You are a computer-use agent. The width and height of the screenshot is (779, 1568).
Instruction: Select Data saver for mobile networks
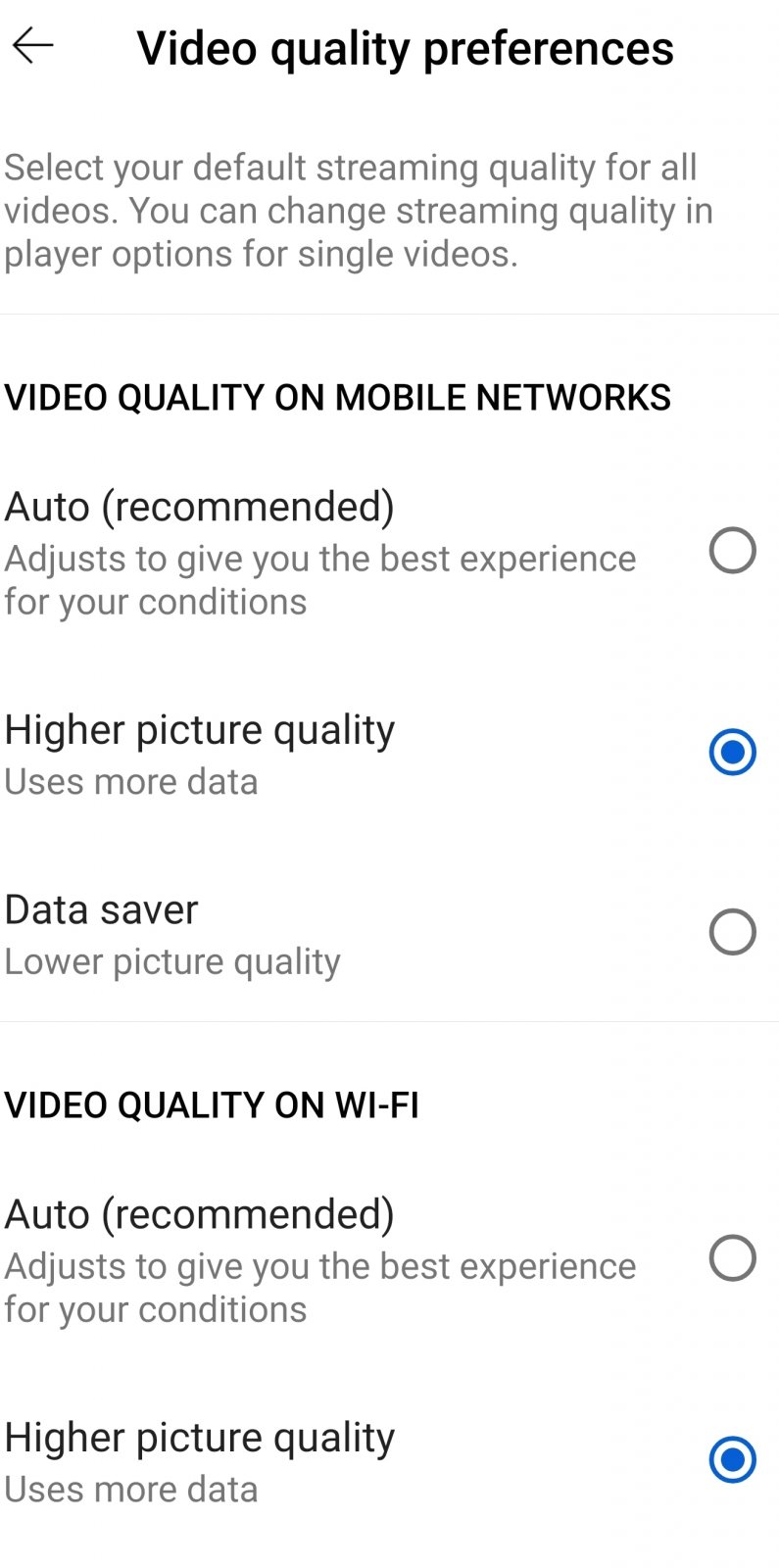click(x=732, y=932)
